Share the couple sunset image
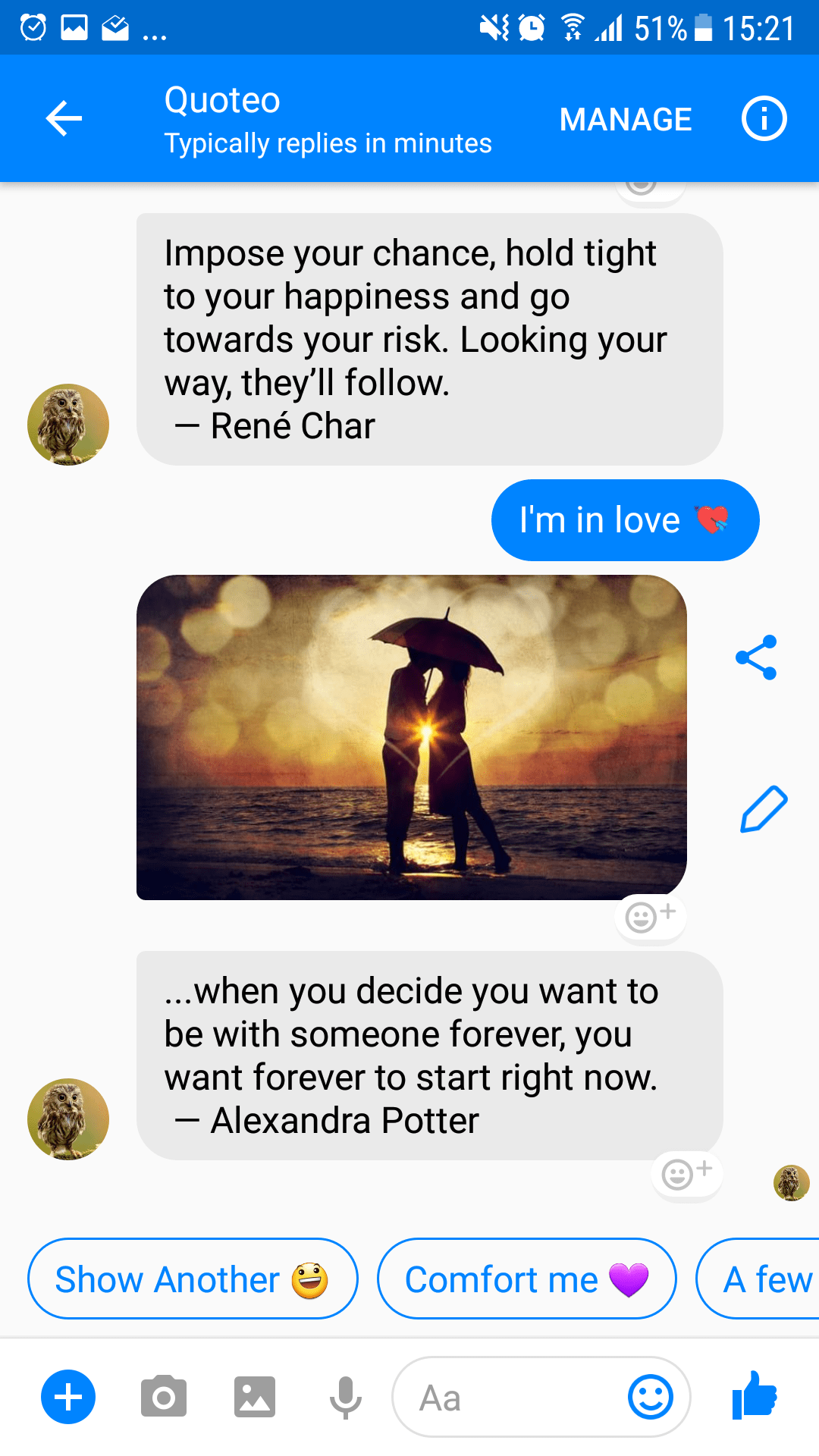Image resolution: width=819 pixels, height=1456 pixels. pyautogui.click(x=756, y=657)
